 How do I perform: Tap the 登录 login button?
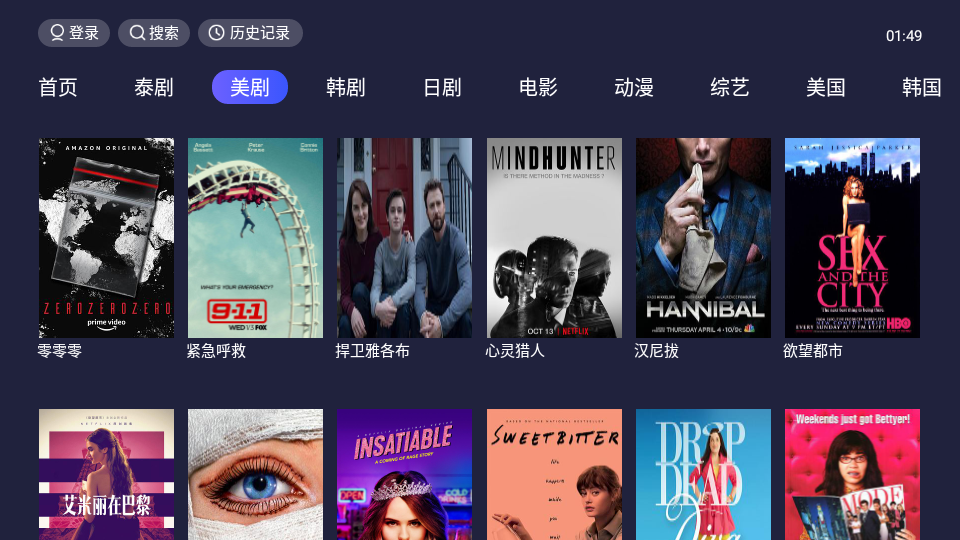pos(74,33)
